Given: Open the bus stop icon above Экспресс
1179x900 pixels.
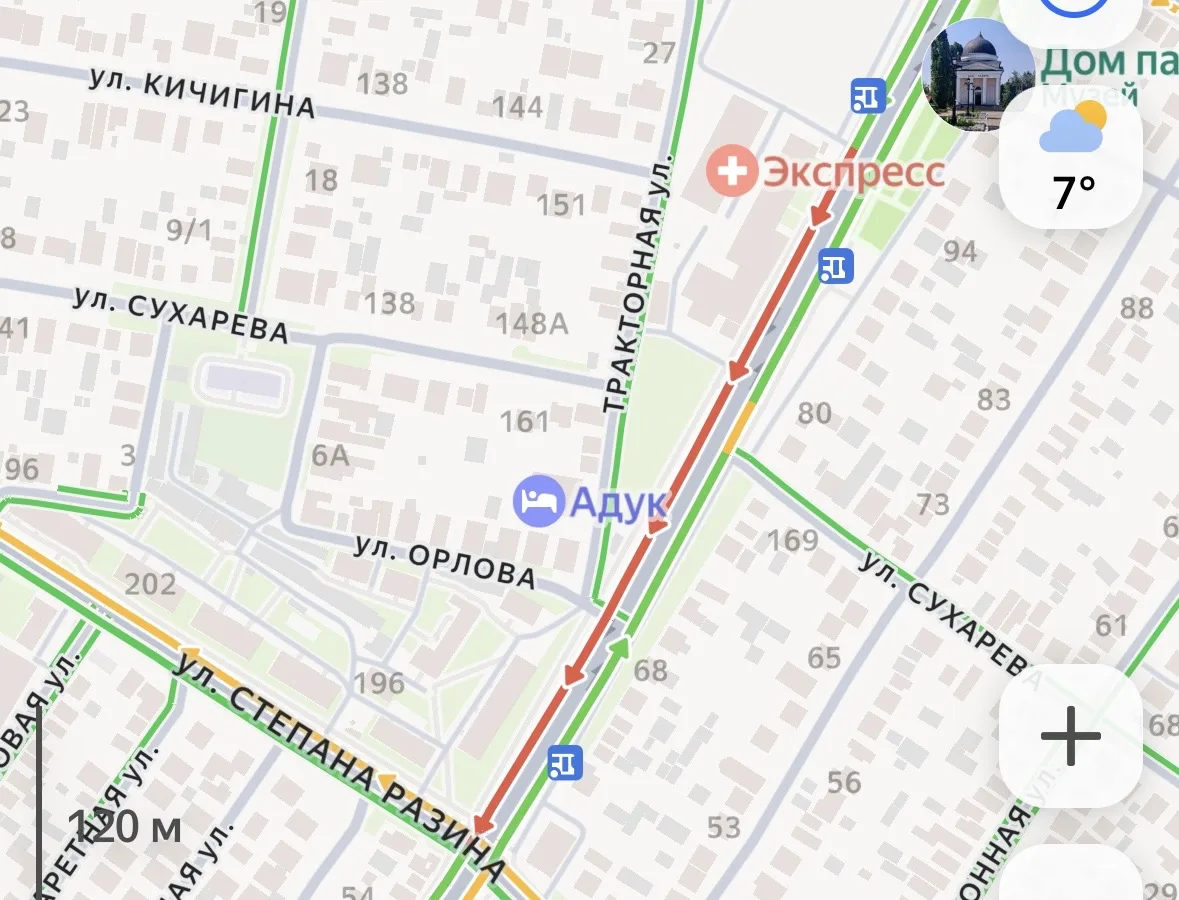Looking at the screenshot, I should tap(868, 97).
